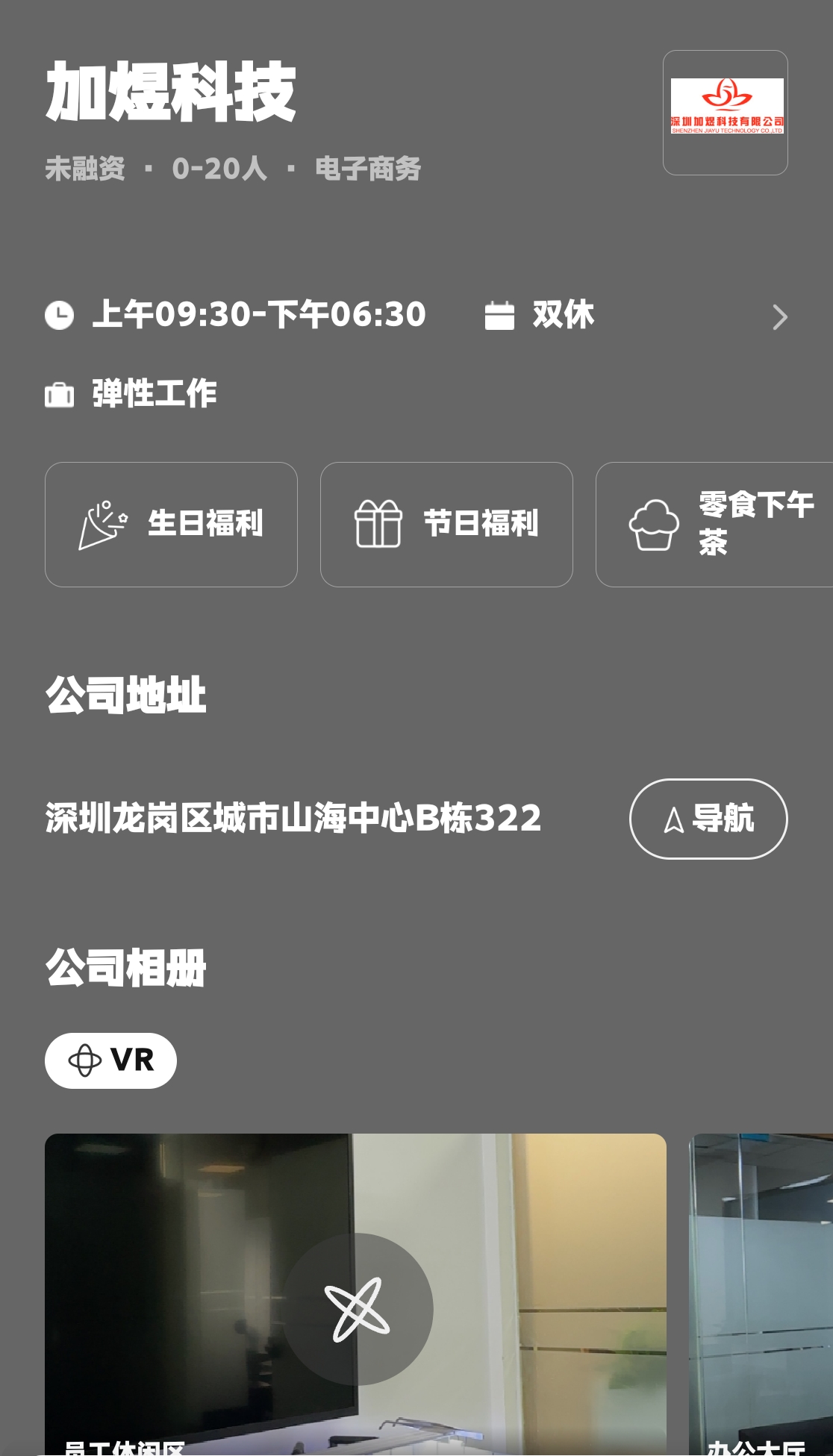Open the 加煜科技 company logo image
The height and width of the screenshot is (1456, 833).
tap(726, 113)
